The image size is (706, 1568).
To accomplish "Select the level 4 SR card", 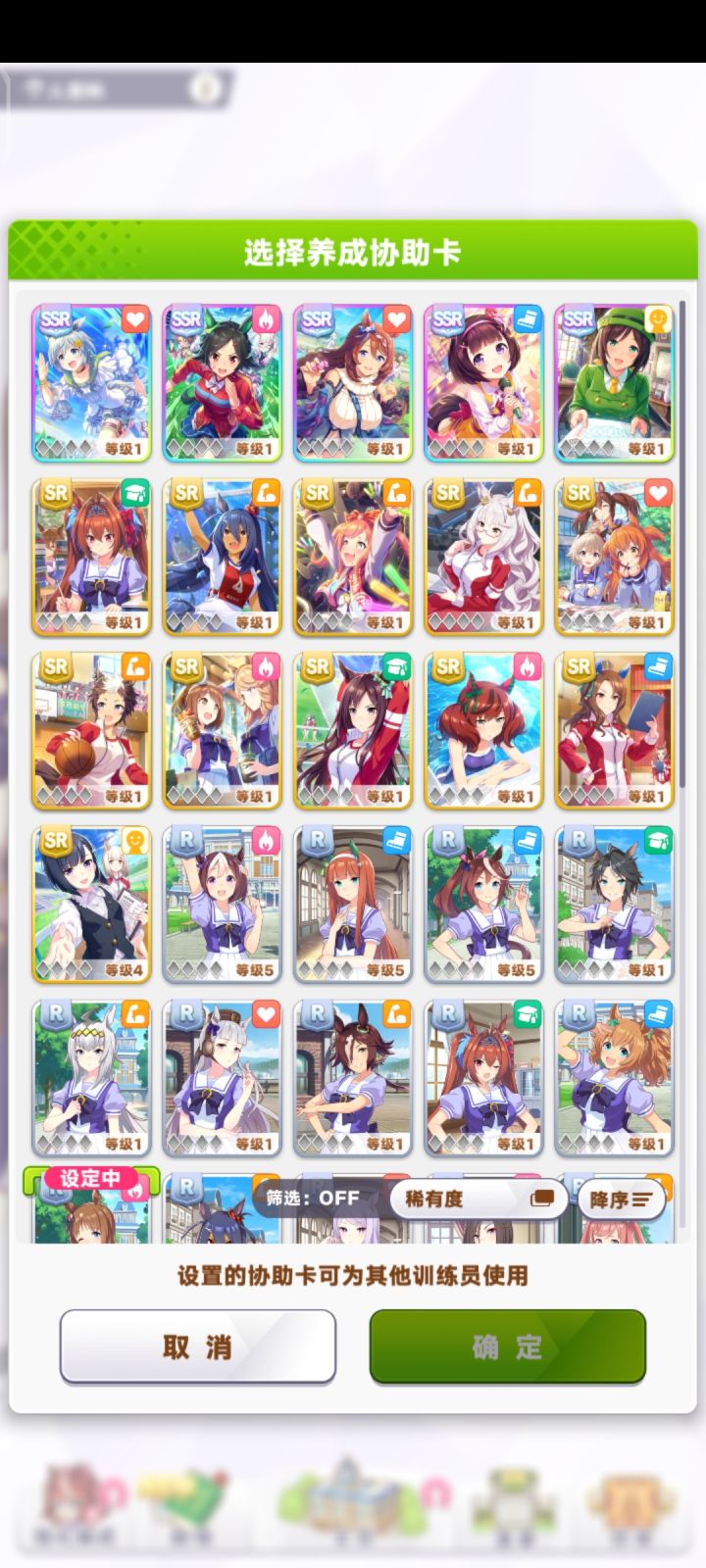I will pos(91,904).
